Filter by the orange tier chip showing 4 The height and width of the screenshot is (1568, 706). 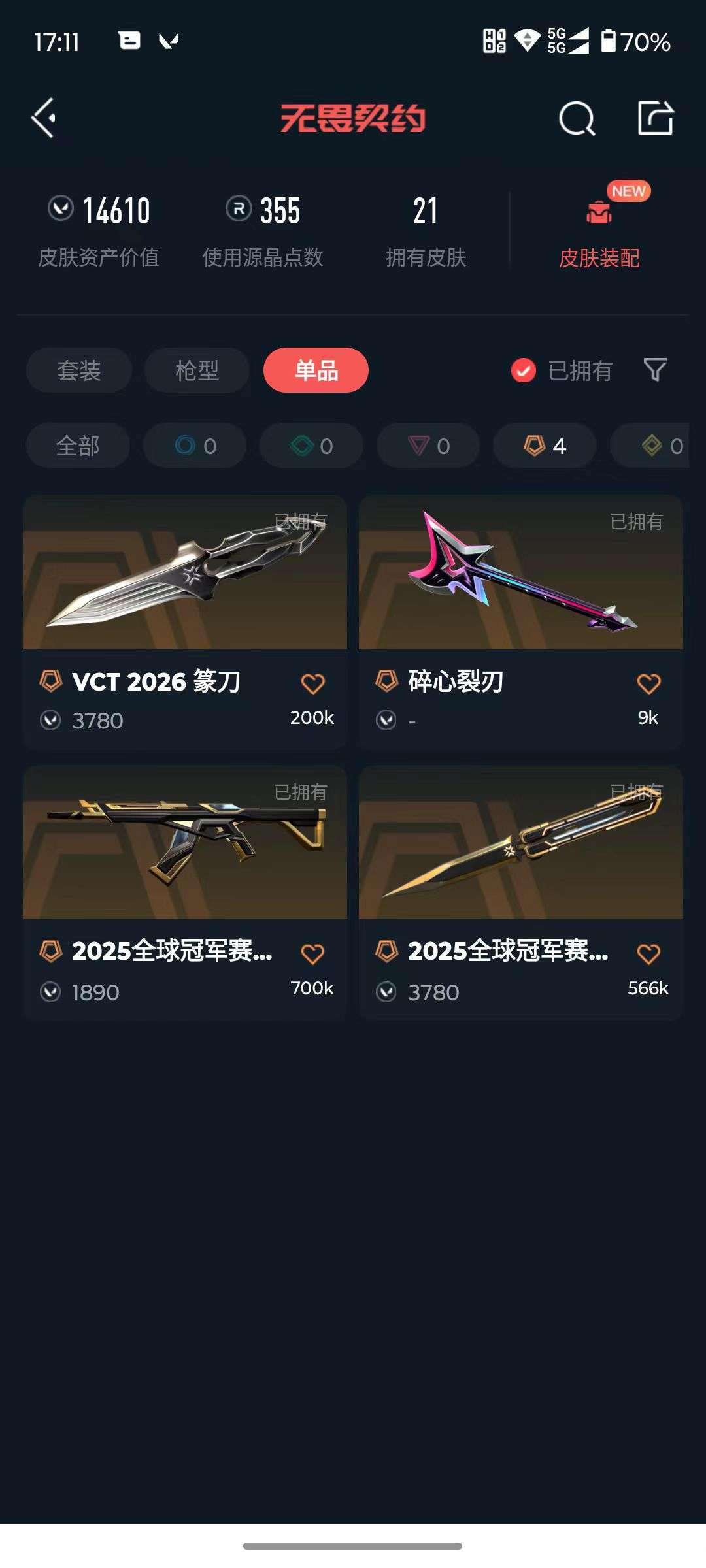pyautogui.click(x=545, y=446)
